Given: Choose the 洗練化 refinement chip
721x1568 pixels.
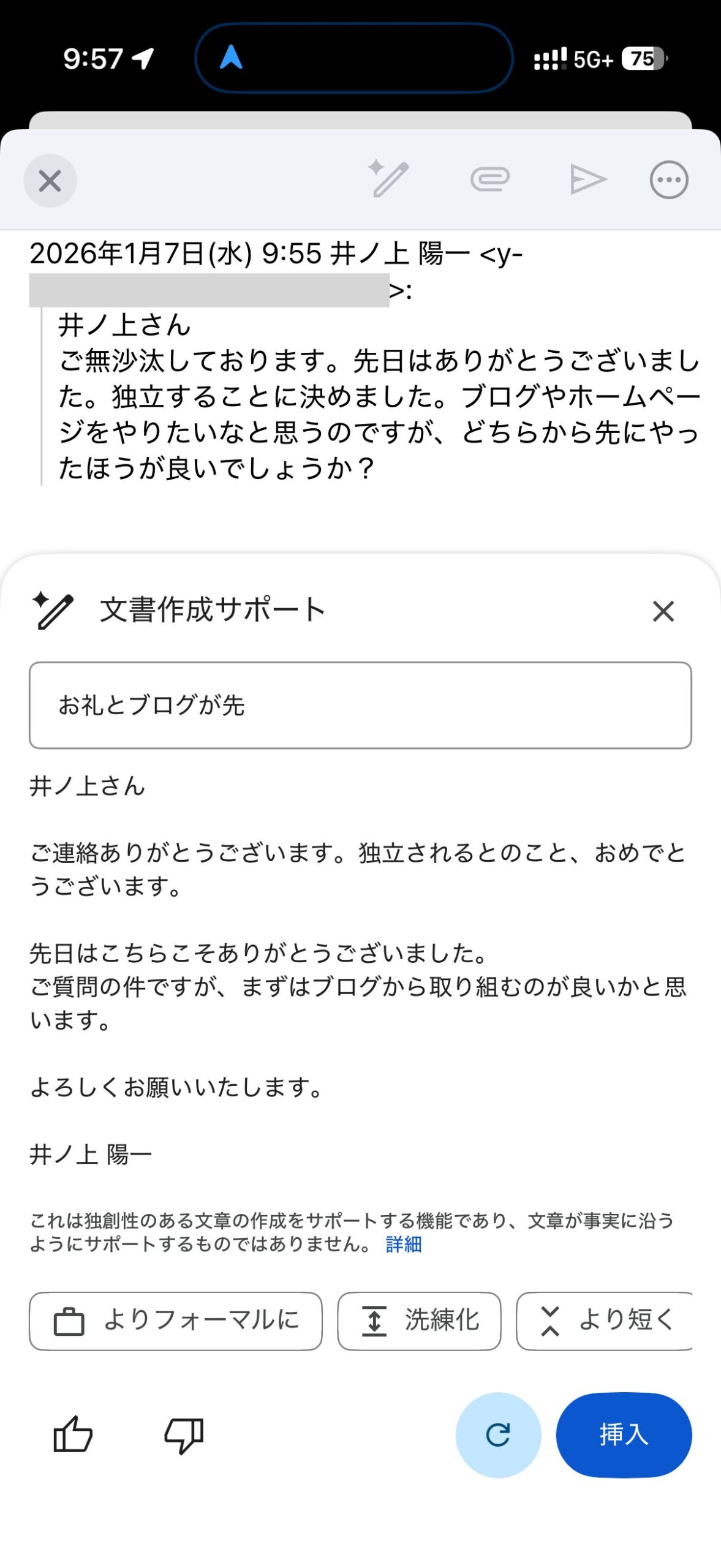Looking at the screenshot, I should (x=419, y=1321).
